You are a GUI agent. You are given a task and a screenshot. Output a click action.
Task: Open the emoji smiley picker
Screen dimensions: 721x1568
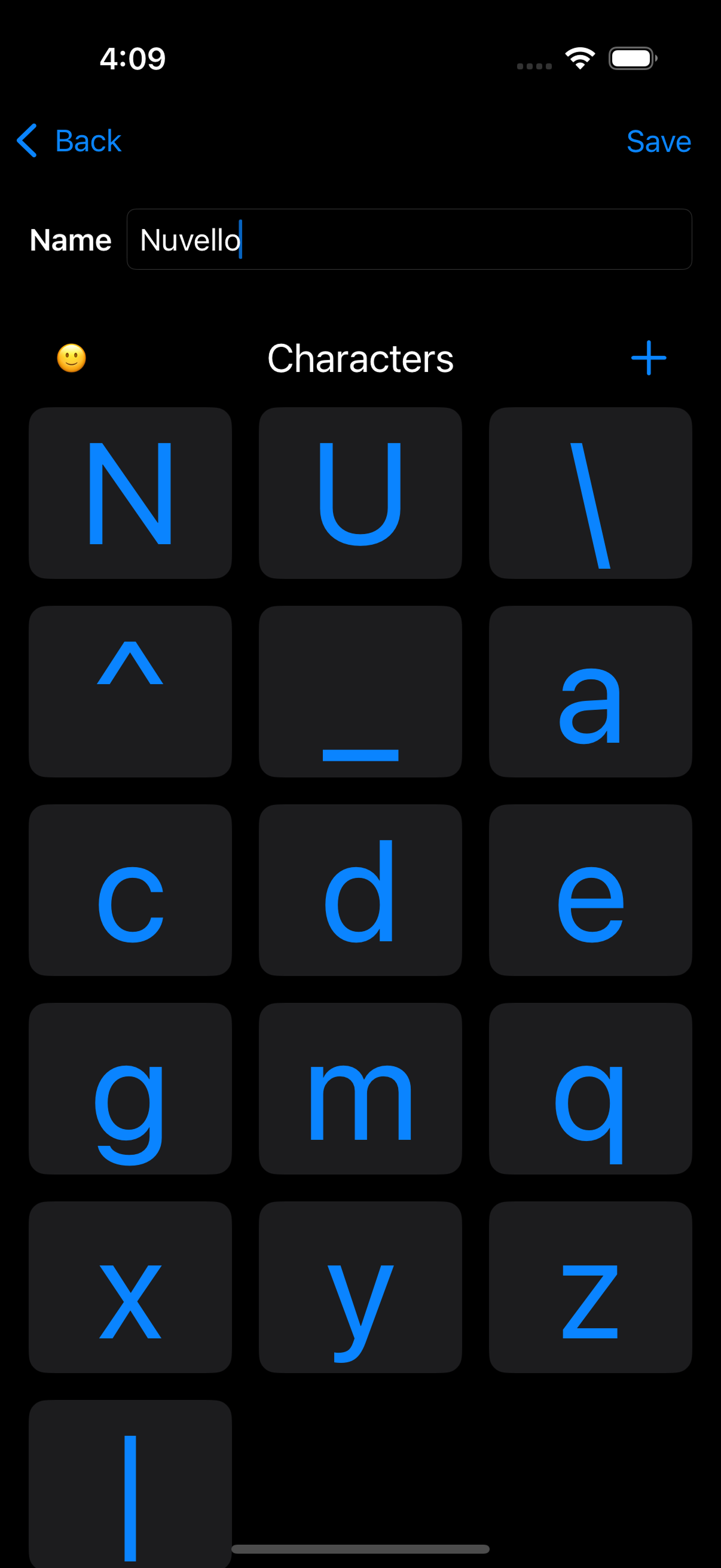71,358
